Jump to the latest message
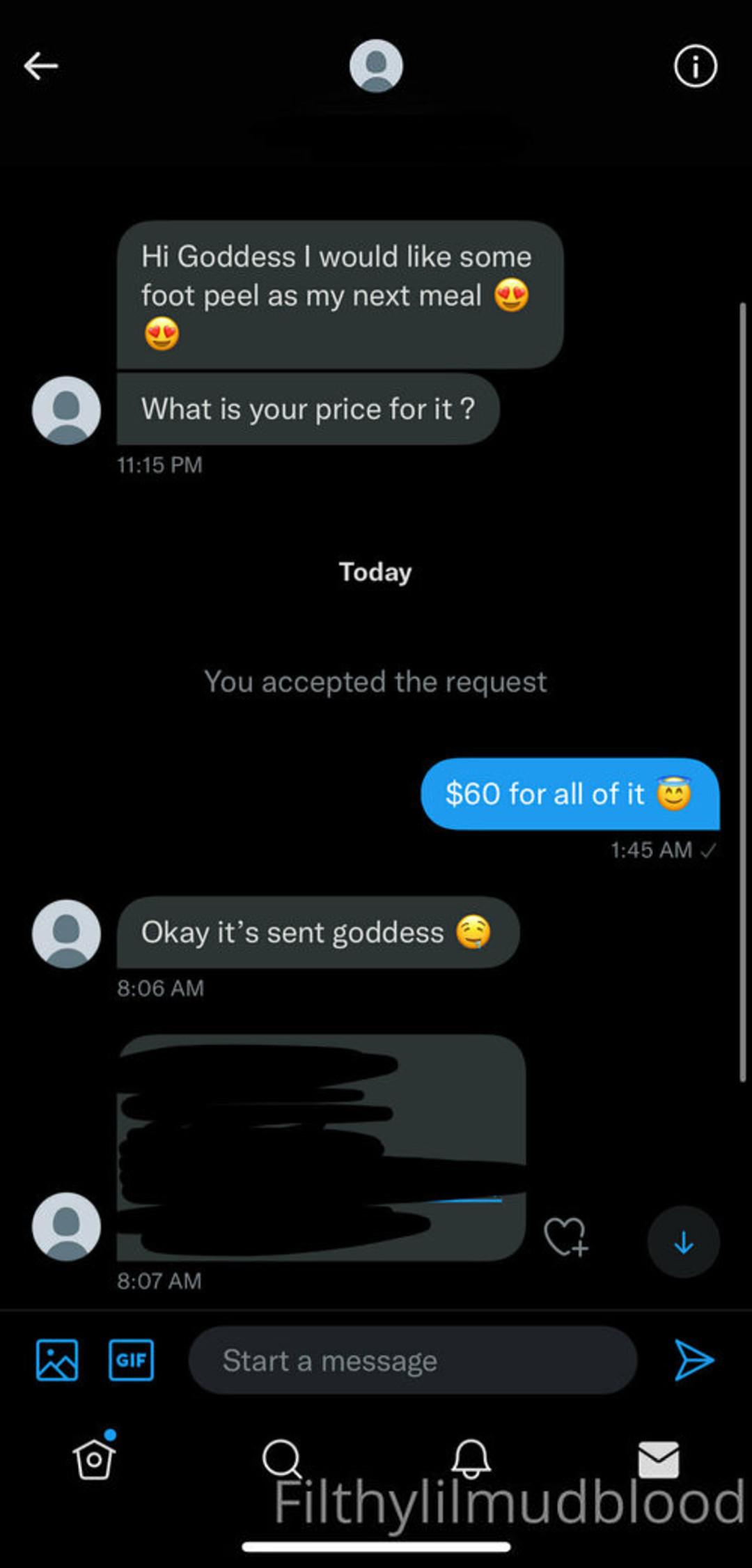 [684, 1241]
